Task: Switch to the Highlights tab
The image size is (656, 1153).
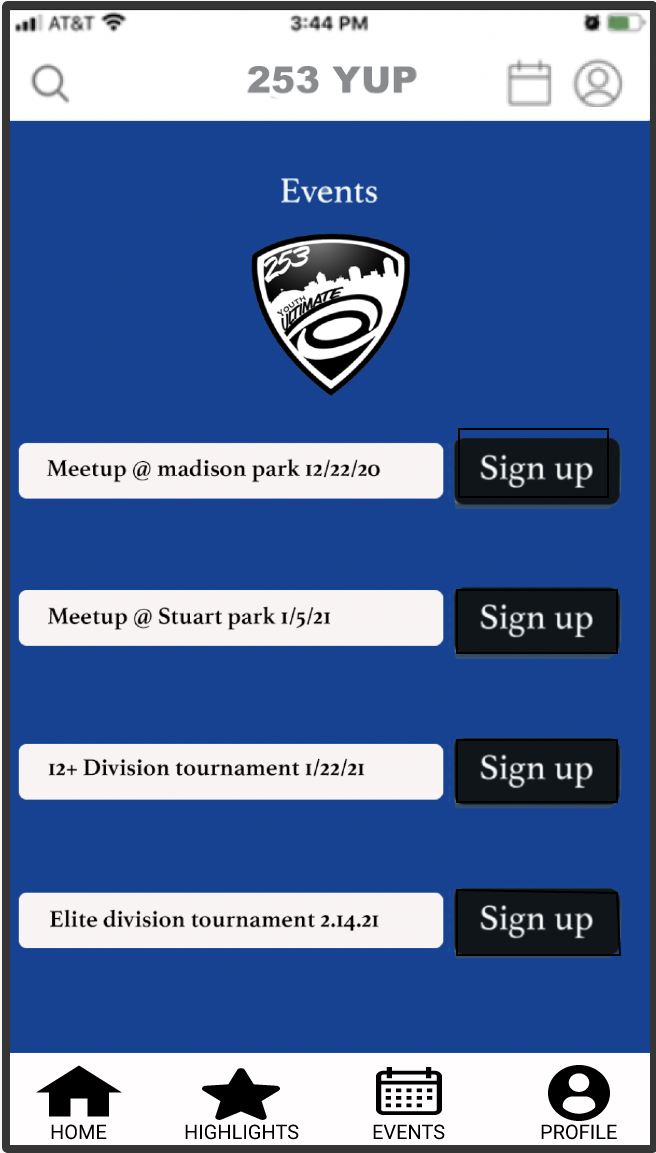Action: 241,1104
